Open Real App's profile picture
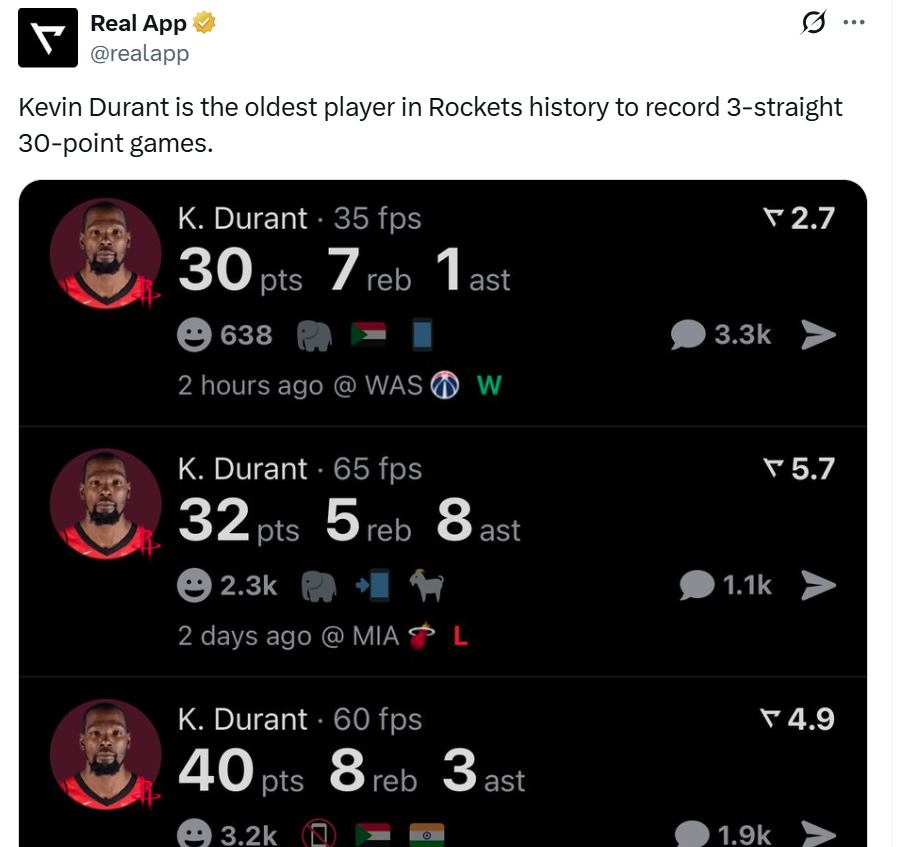 point(48,38)
